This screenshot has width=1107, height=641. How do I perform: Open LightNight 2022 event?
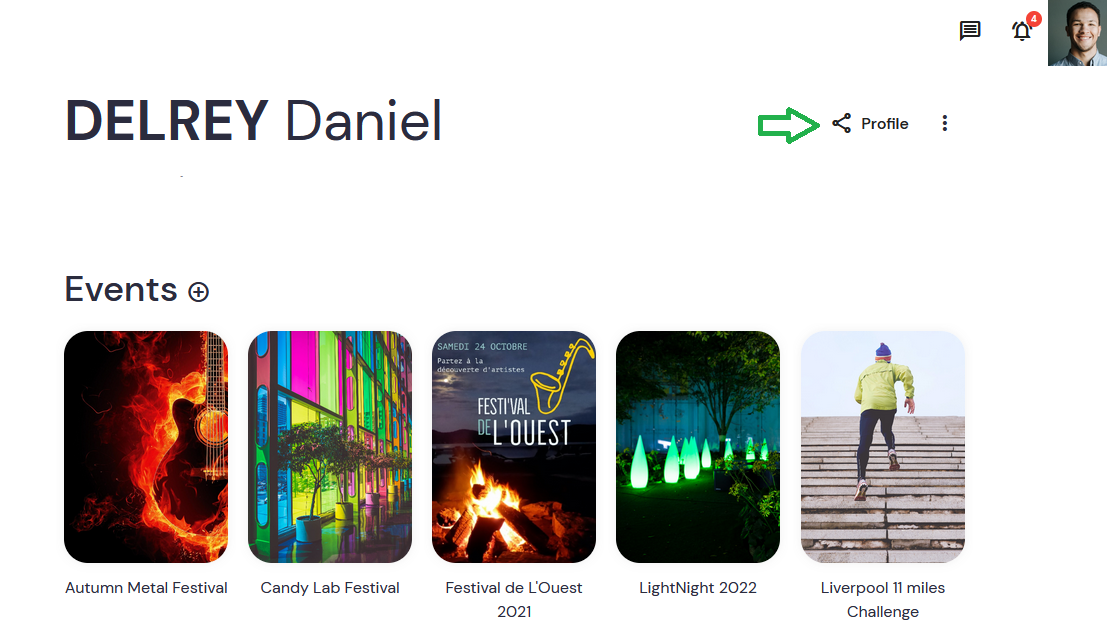tap(698, 447)
